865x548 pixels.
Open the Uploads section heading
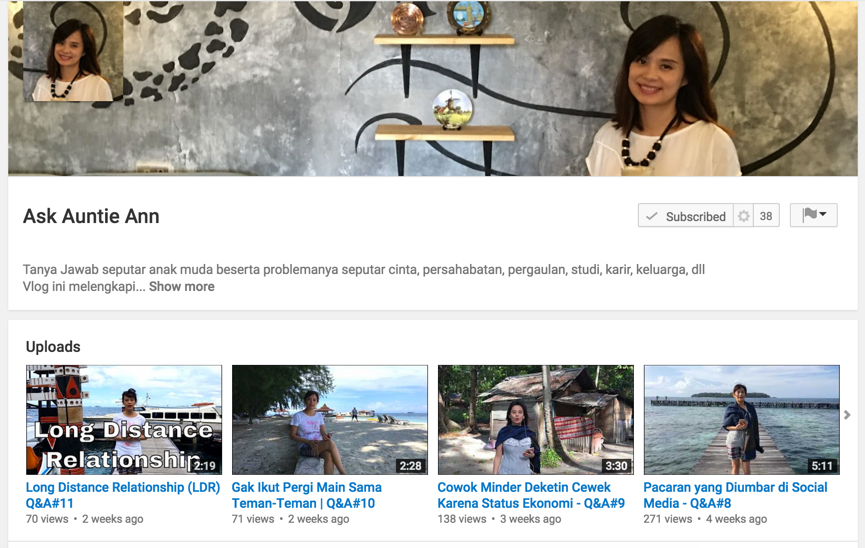pos(53,347)
